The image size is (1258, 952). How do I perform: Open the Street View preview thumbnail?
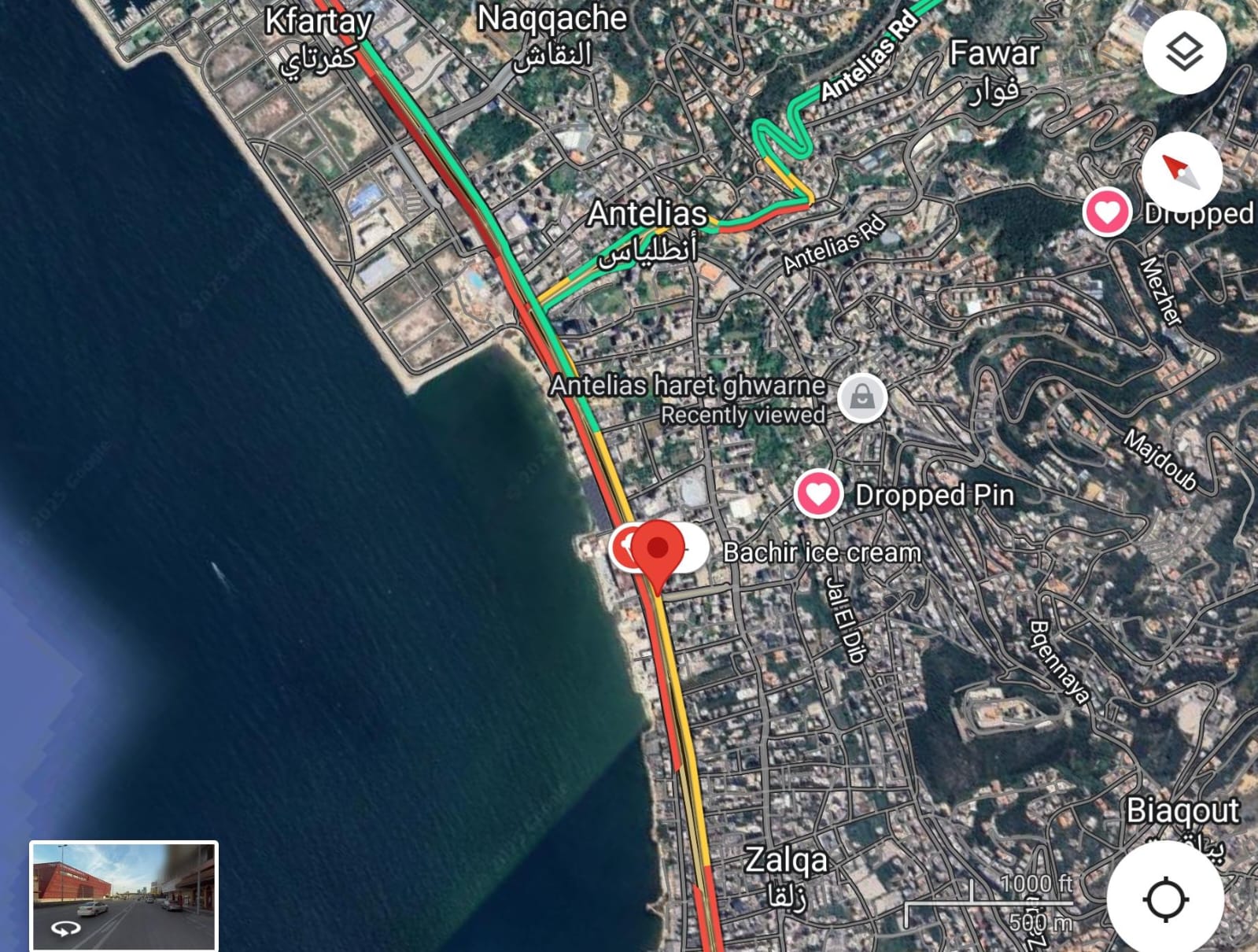click(124, 896)
